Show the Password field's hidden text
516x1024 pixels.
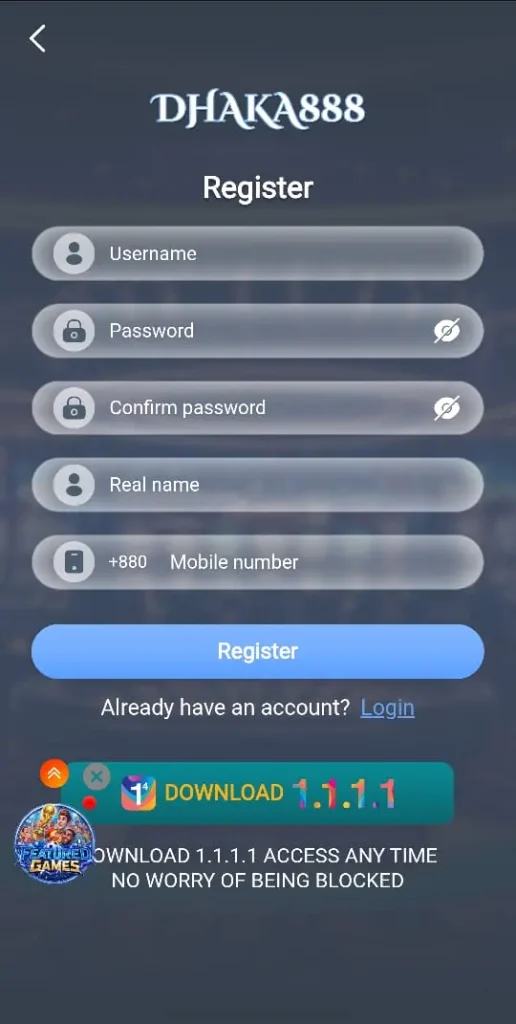[447, 331]
